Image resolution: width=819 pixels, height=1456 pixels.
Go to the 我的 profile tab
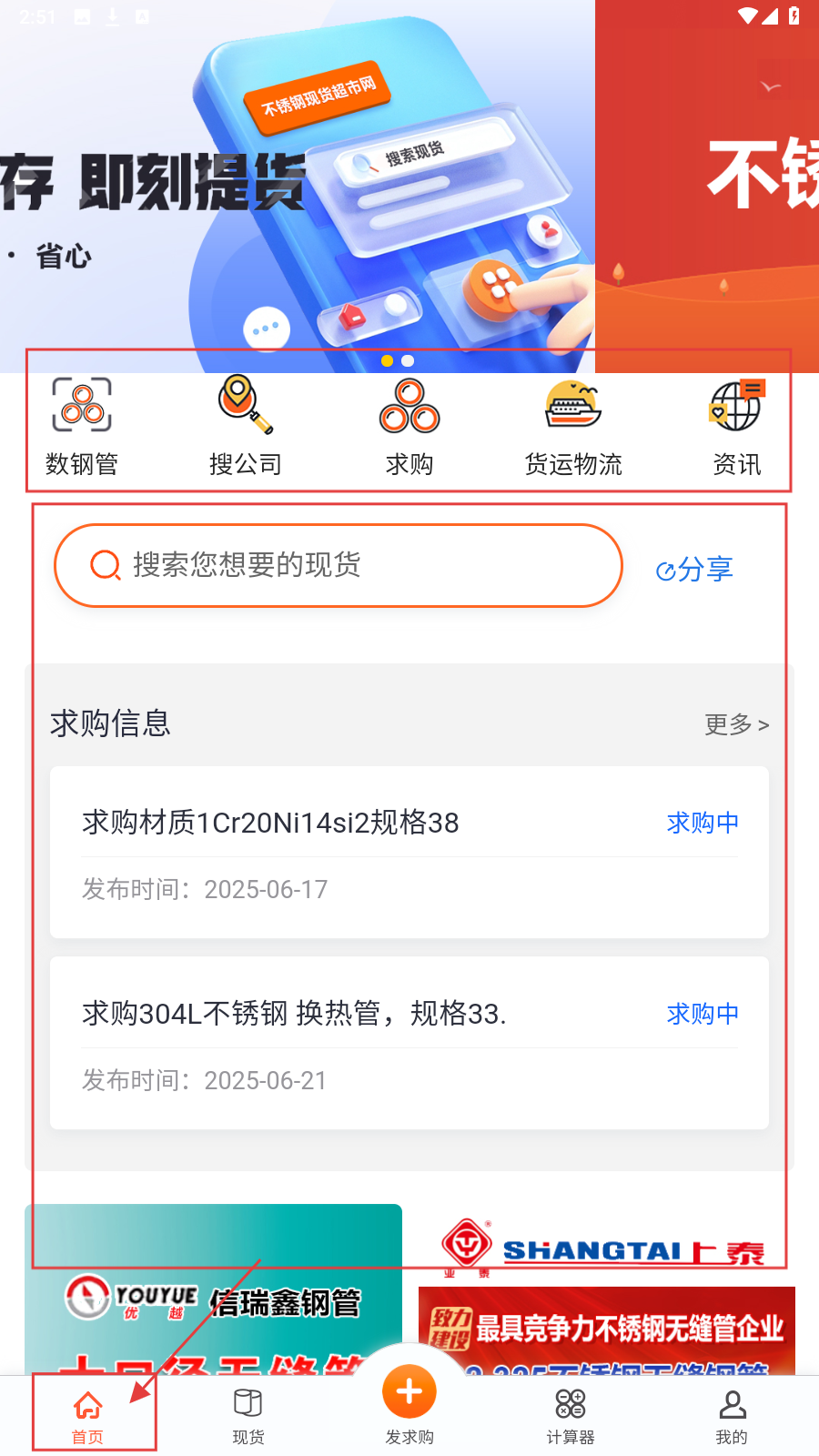coord(732,1416)
